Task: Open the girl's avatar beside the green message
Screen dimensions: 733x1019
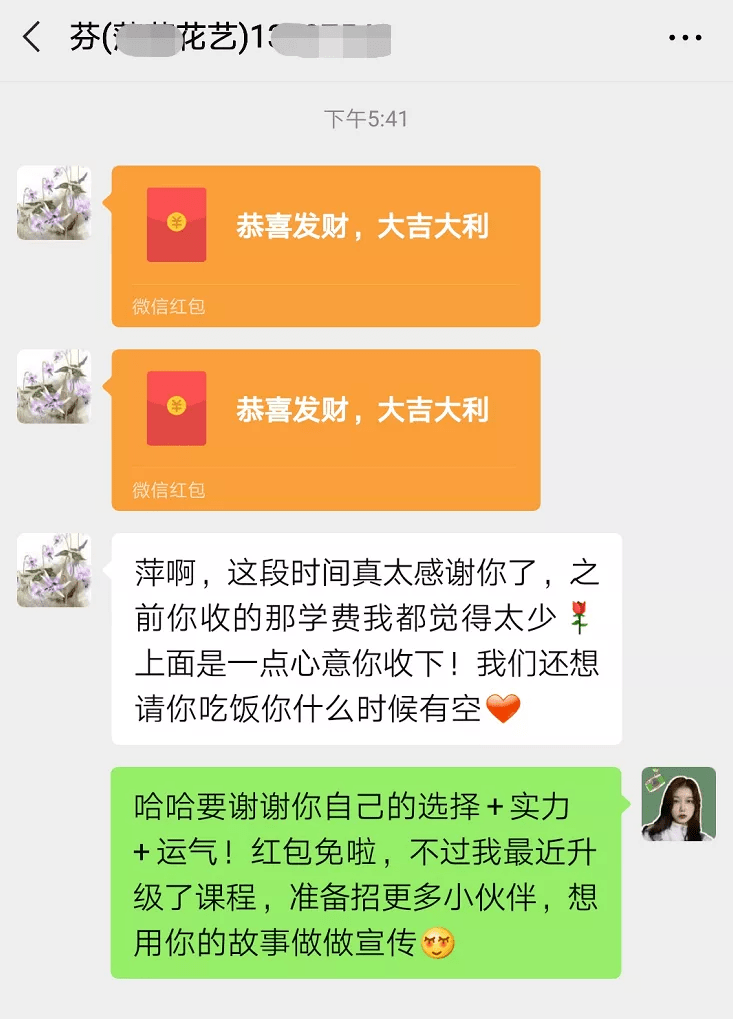Action: (x=678, y=804)
